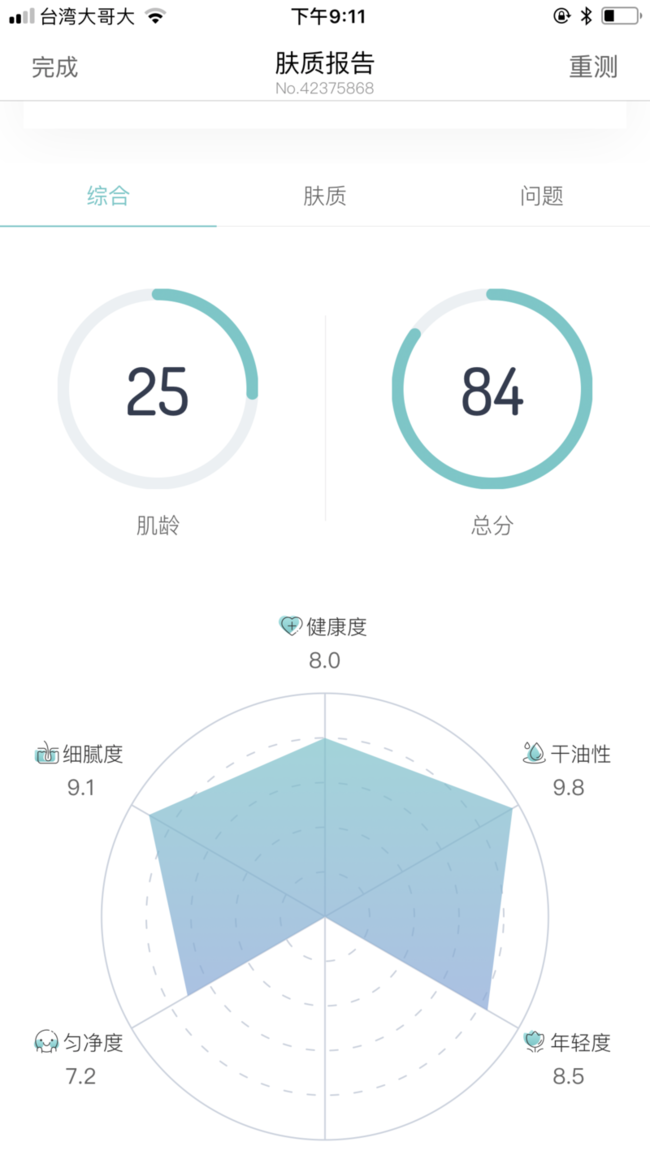The image size is (650, 1155).
Task: Tap 重测 to retake the skin test
Action: [x=593, y=68]
